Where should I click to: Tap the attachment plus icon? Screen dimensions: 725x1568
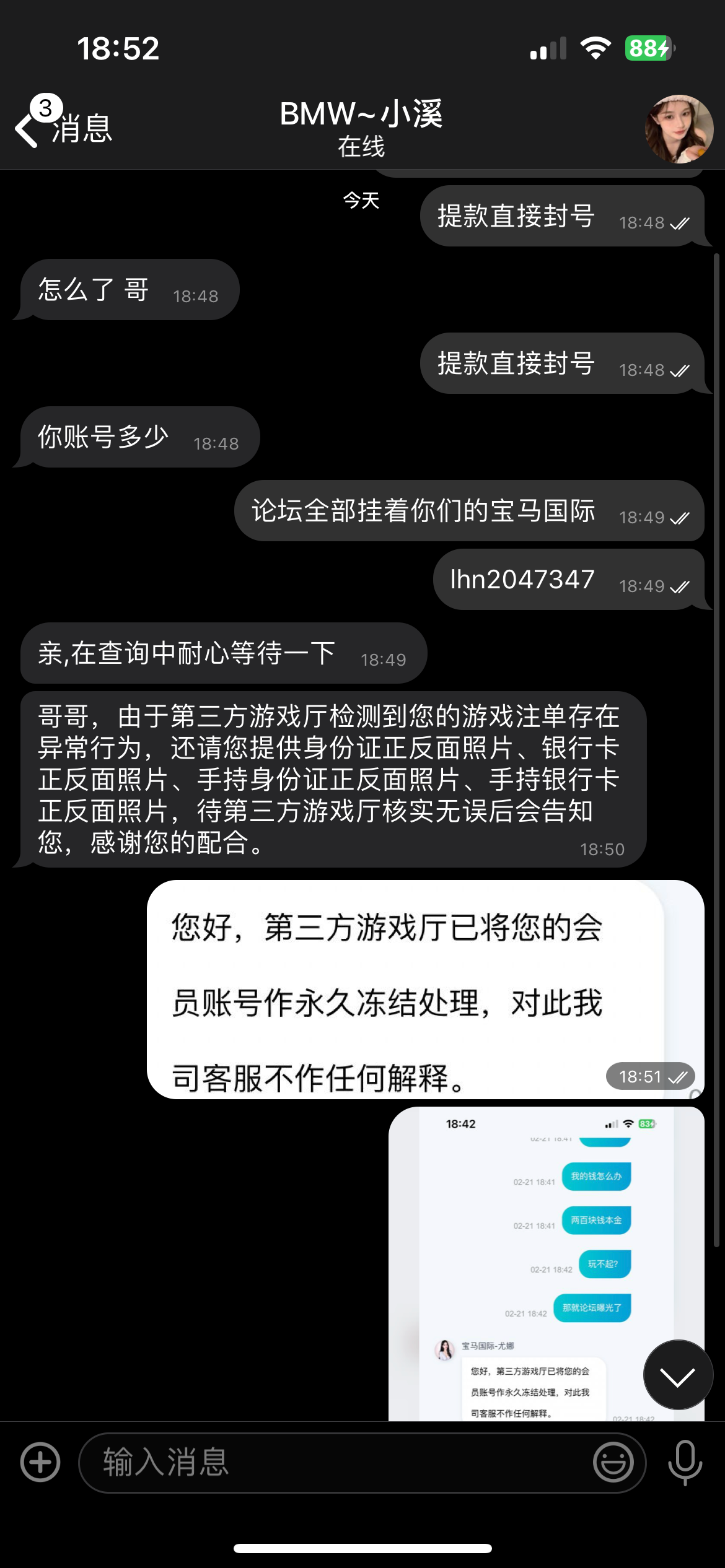(40, 1463)
